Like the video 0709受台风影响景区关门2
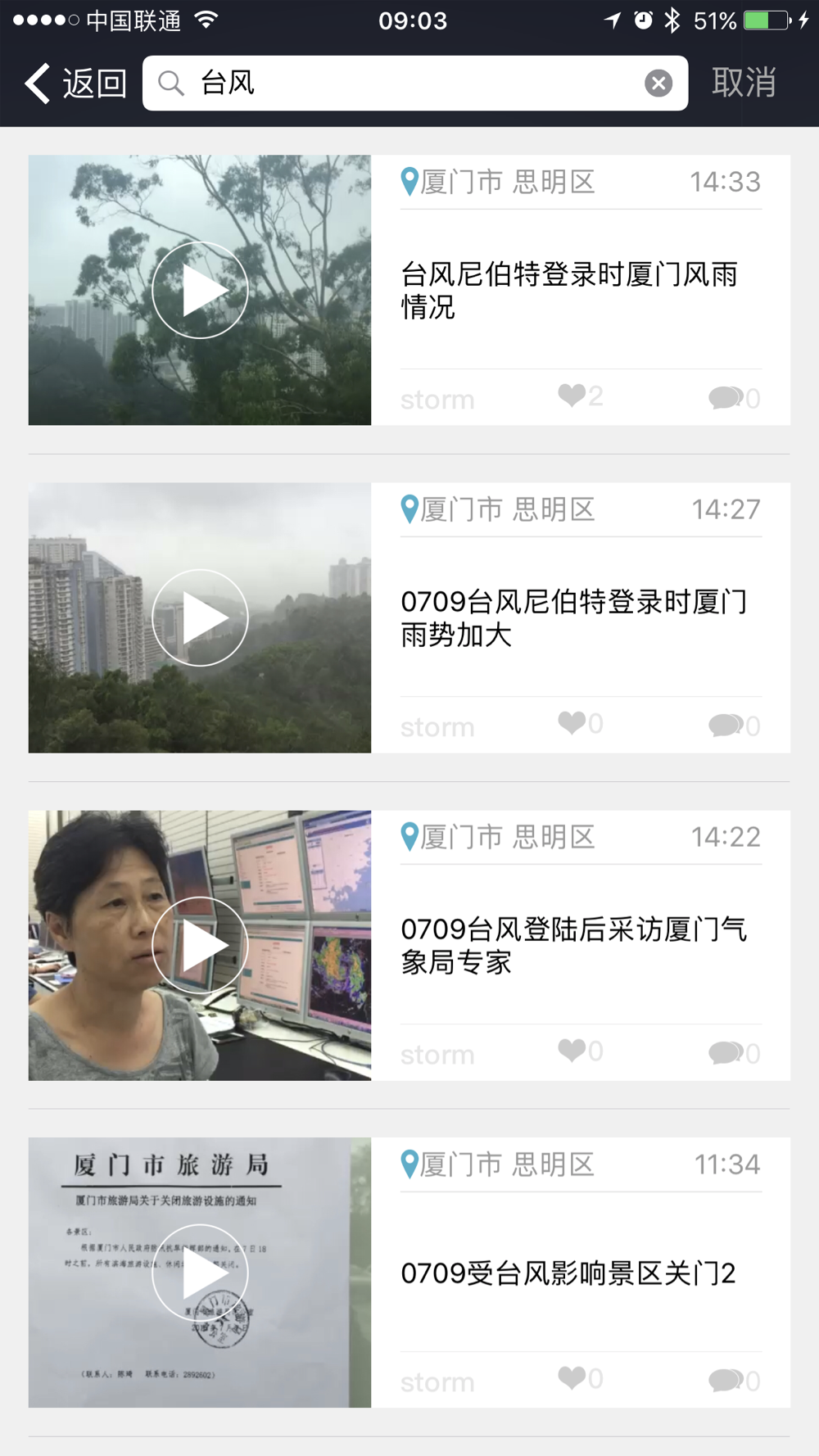The height and width of the screenshot is (1456, 819). pyautogui.click(x=572, y=1378)
